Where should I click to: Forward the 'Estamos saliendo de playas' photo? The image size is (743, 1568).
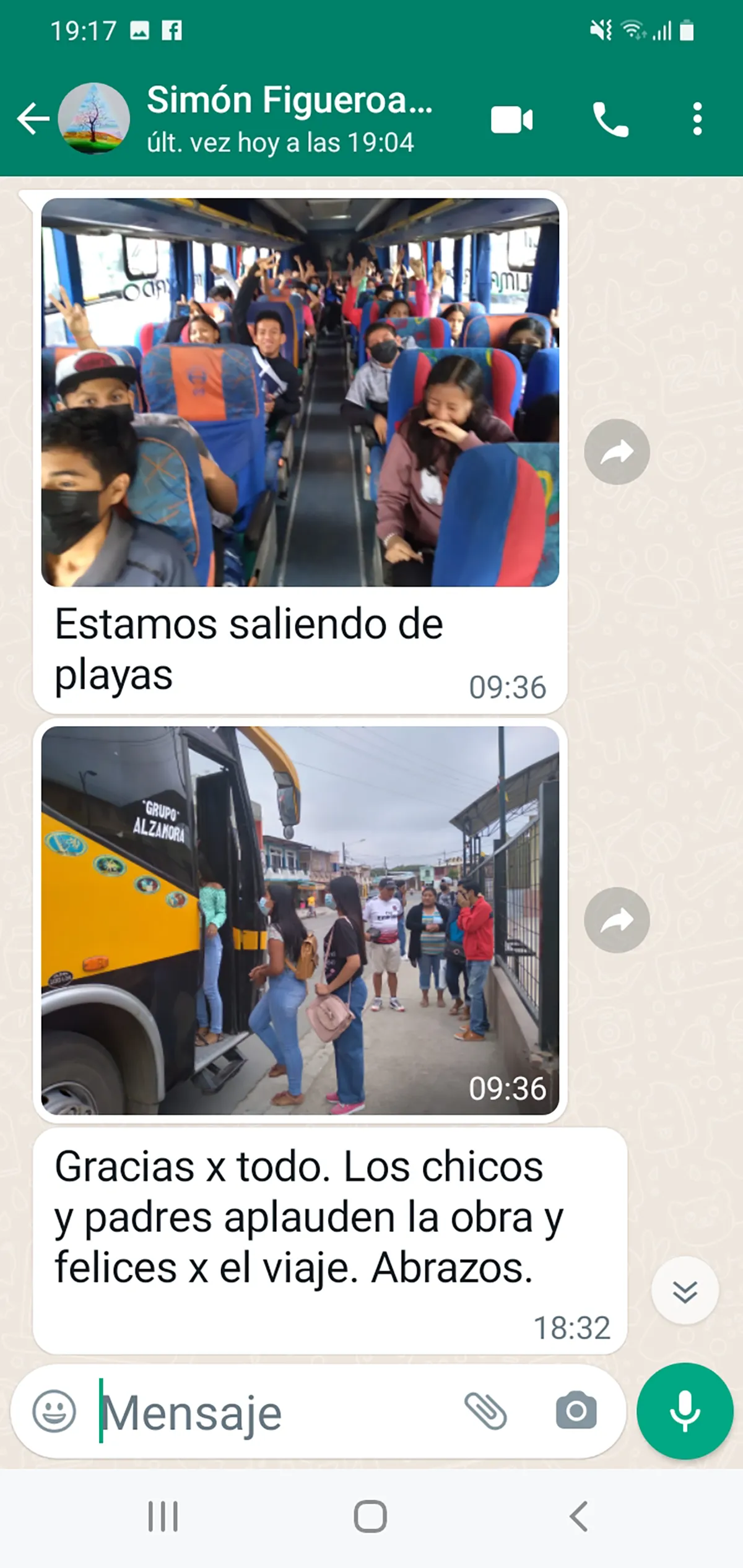(x=617, y=452)
